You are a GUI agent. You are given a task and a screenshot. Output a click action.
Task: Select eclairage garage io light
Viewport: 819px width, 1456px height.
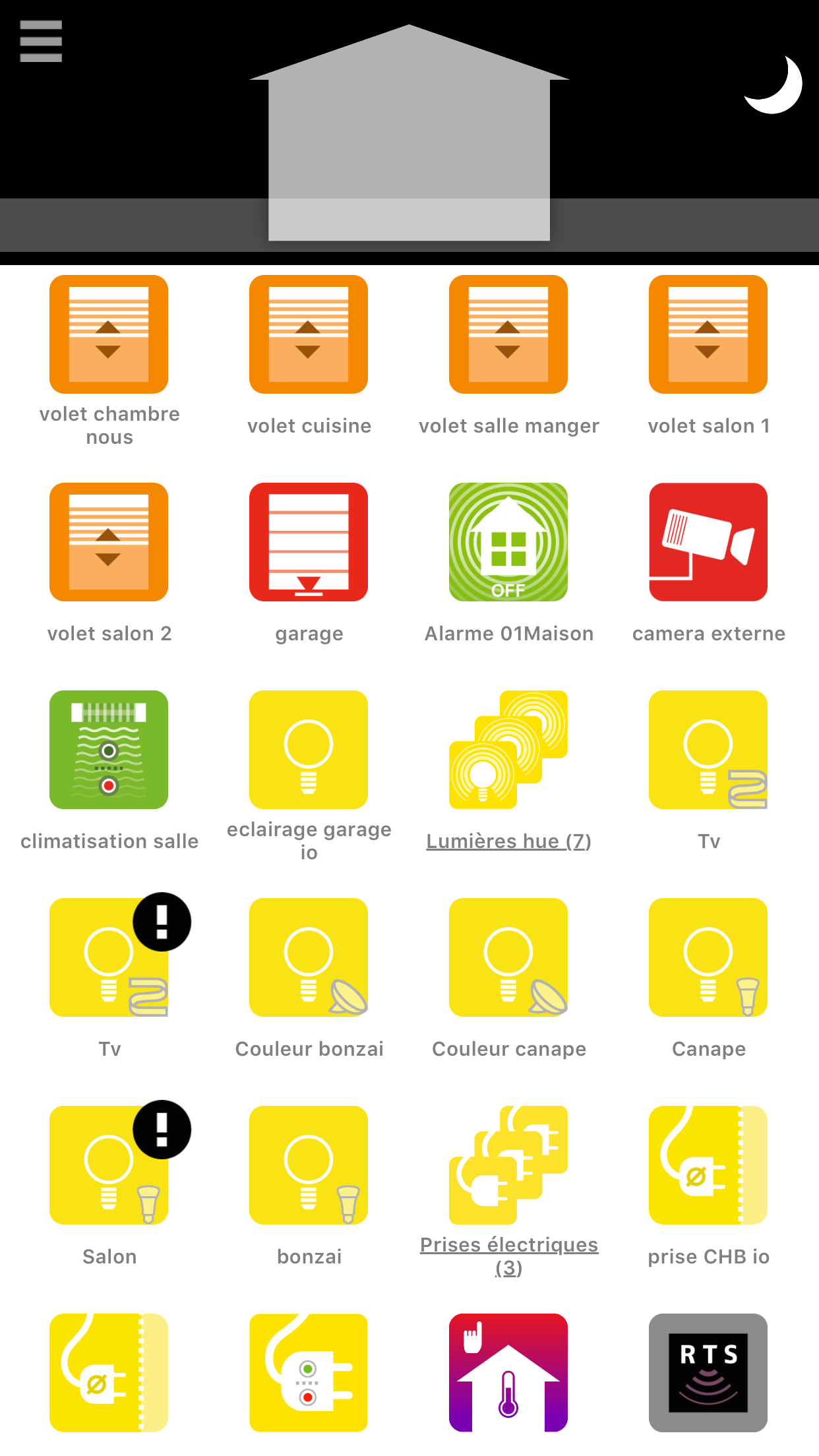[309, 750]
